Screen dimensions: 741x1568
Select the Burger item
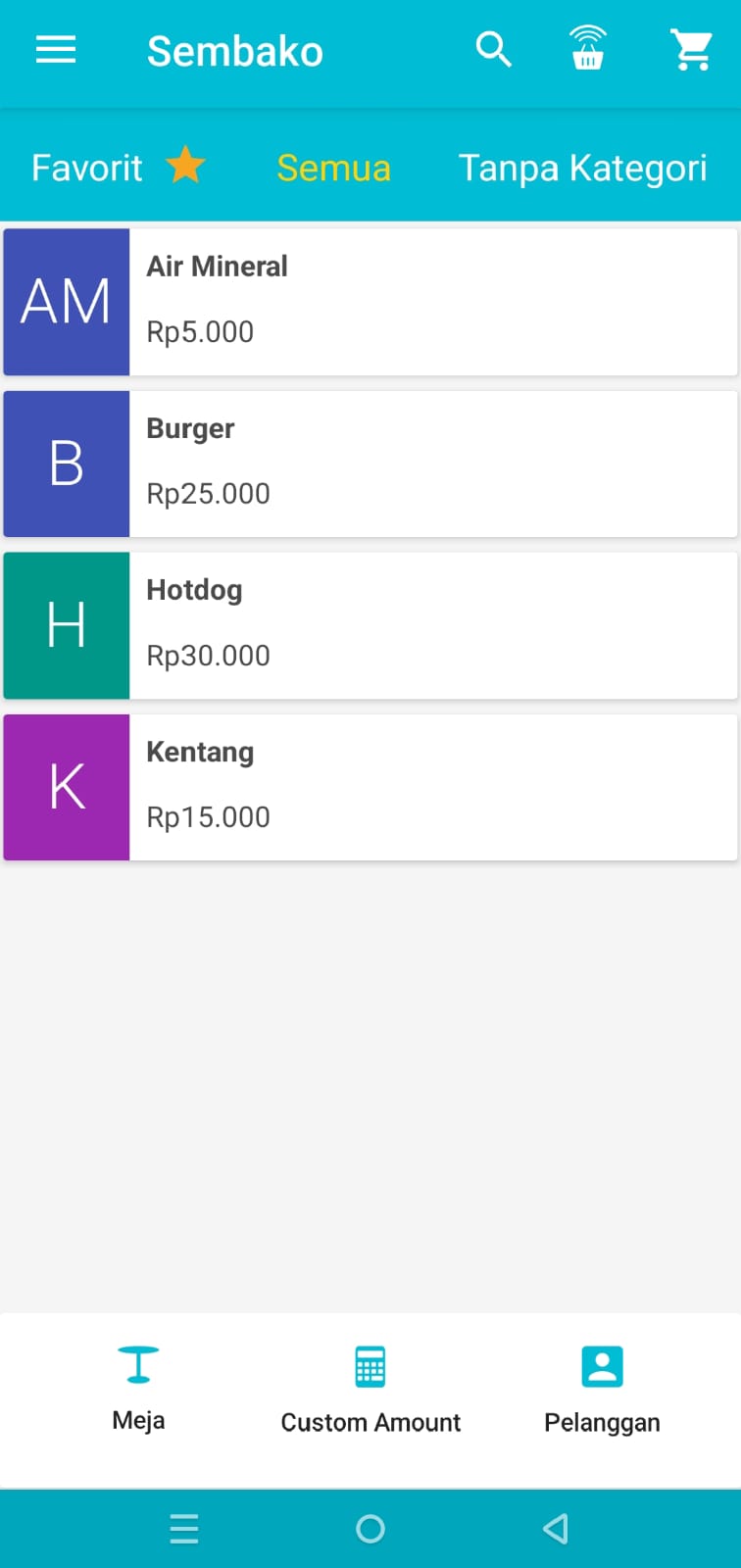click(x=370, y=464)
